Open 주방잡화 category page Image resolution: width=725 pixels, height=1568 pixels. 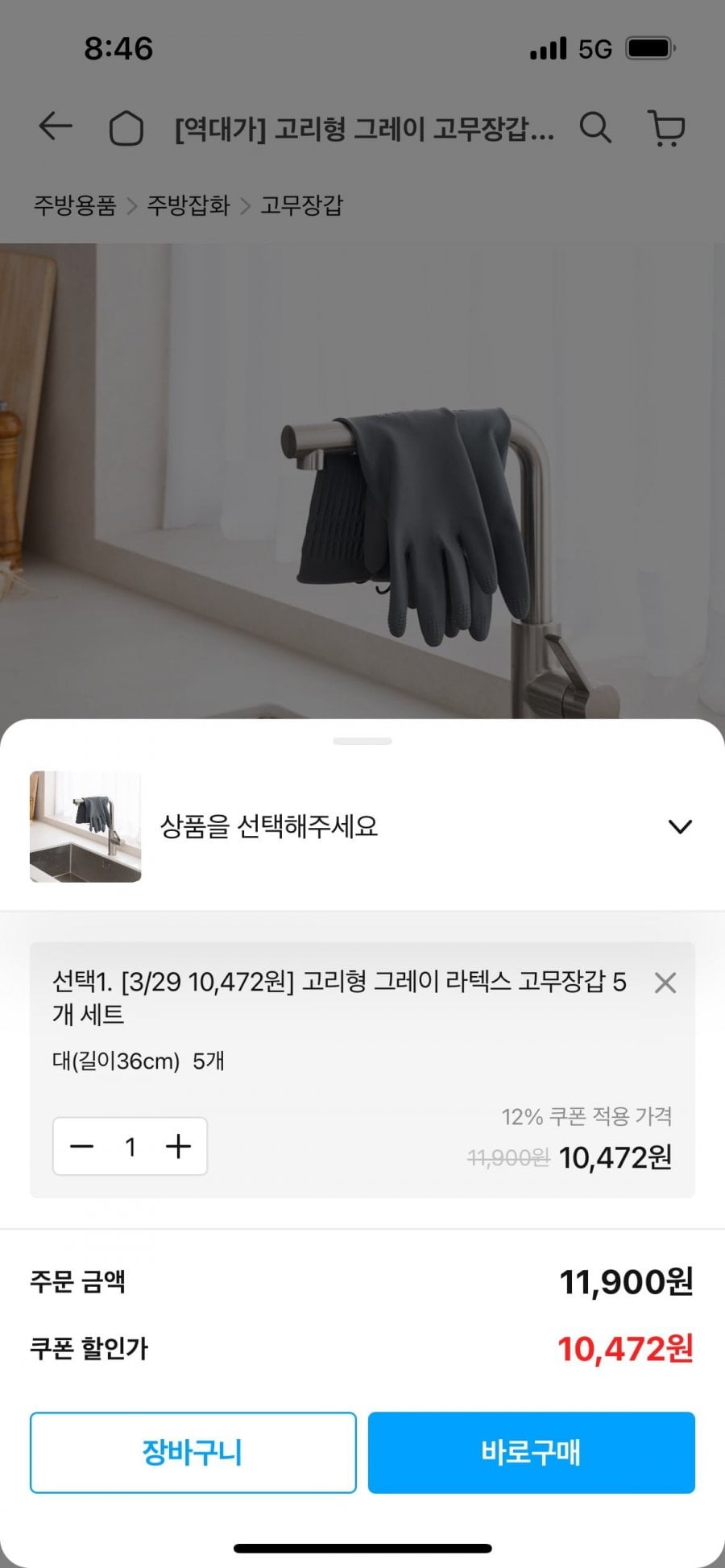click(x=189, y=205)
